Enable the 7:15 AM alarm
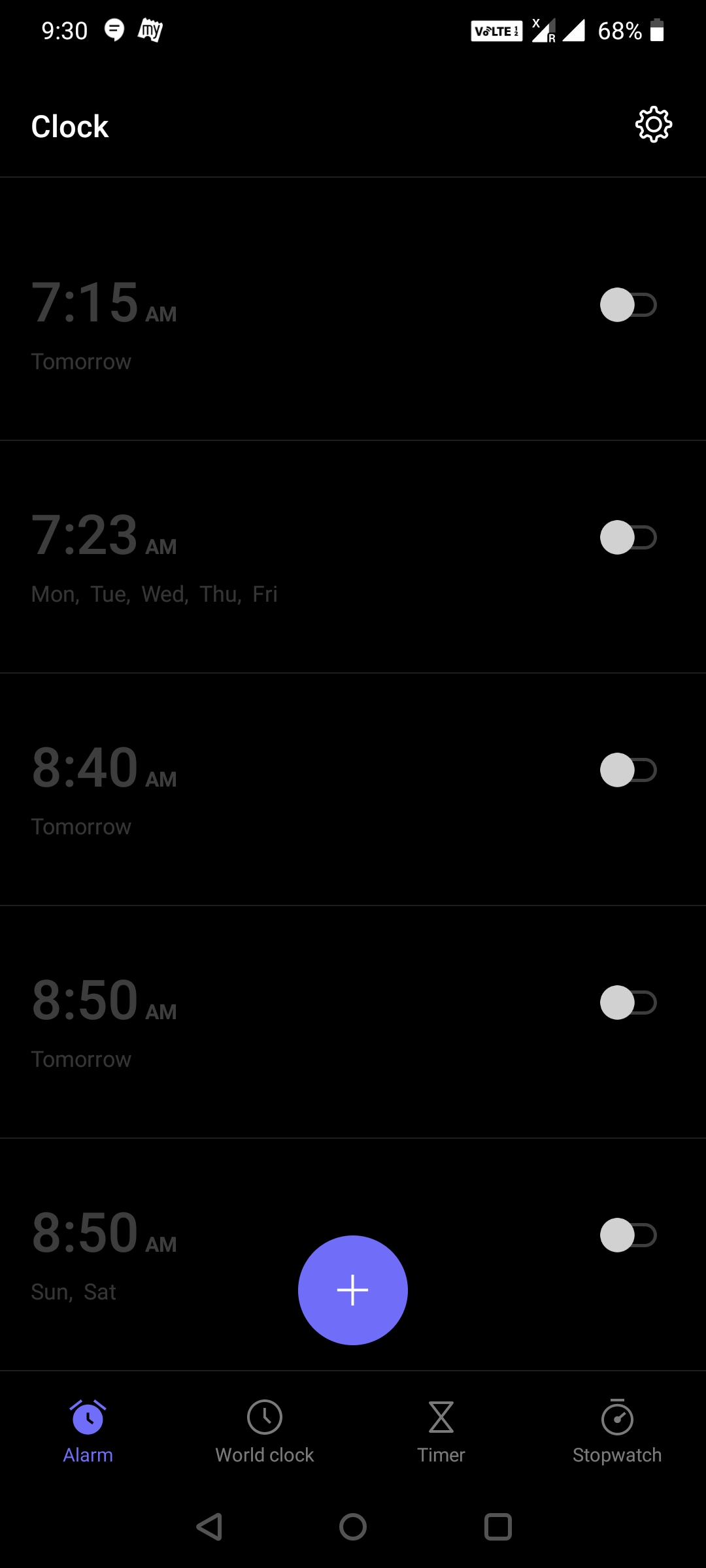 [628, 305]
